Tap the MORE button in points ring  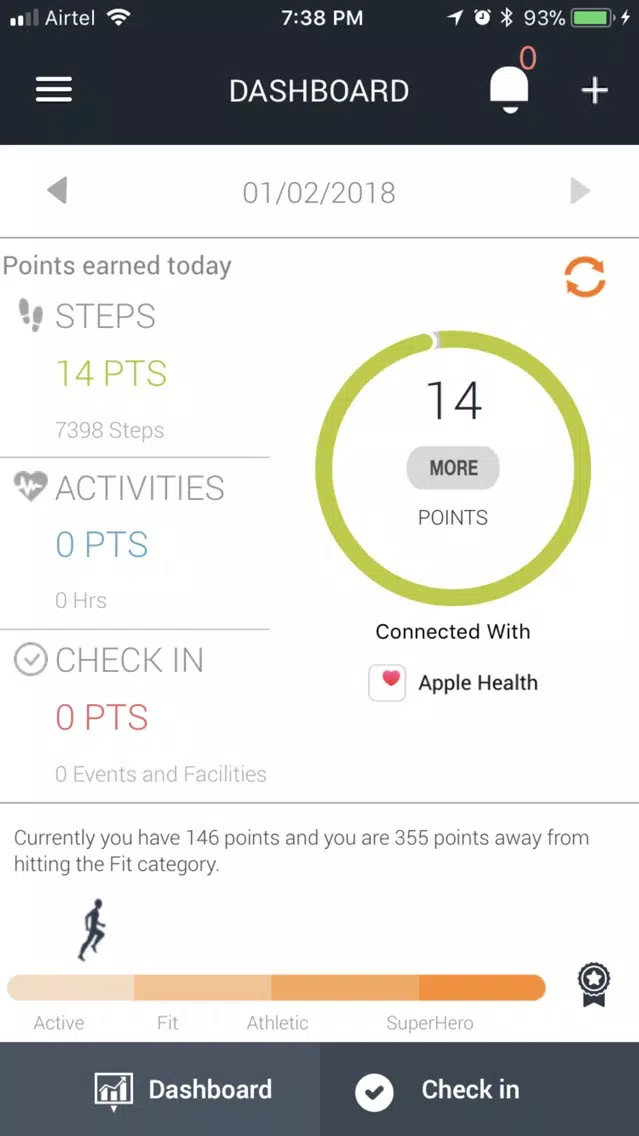tap(453, 468)
